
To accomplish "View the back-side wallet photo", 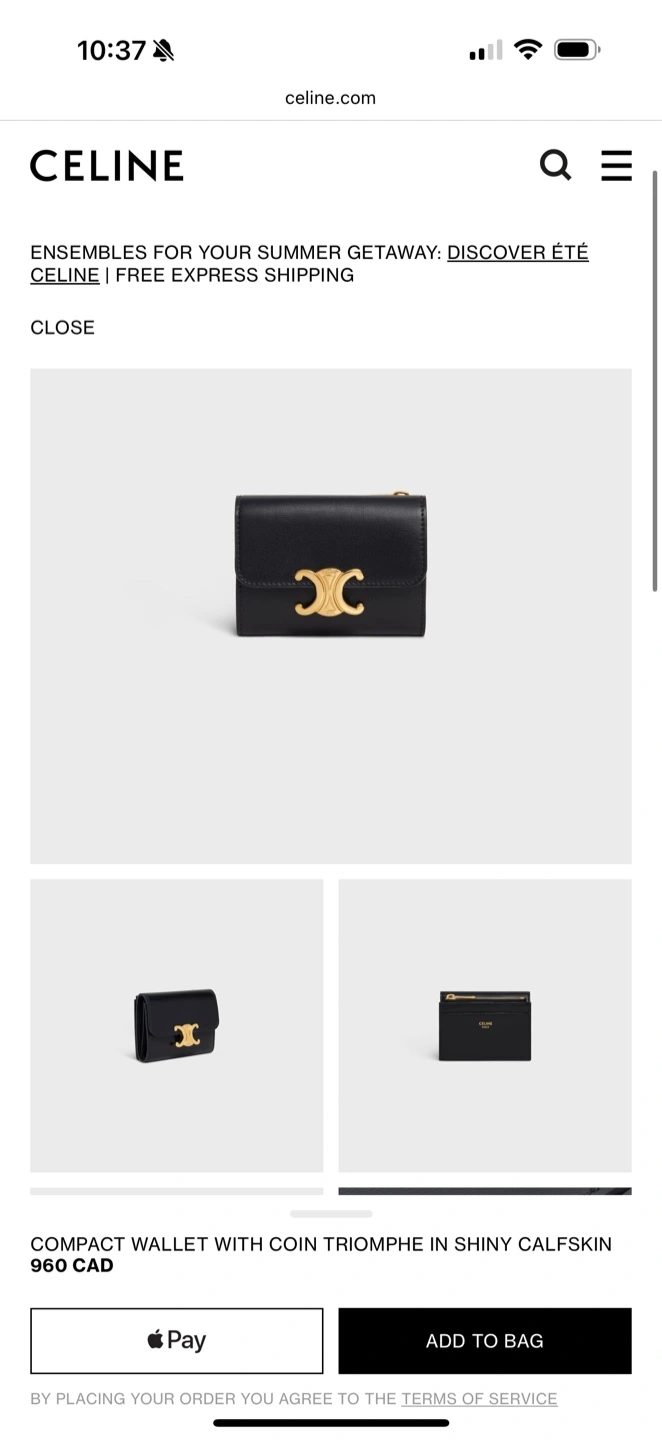I will coord(485,1025).
